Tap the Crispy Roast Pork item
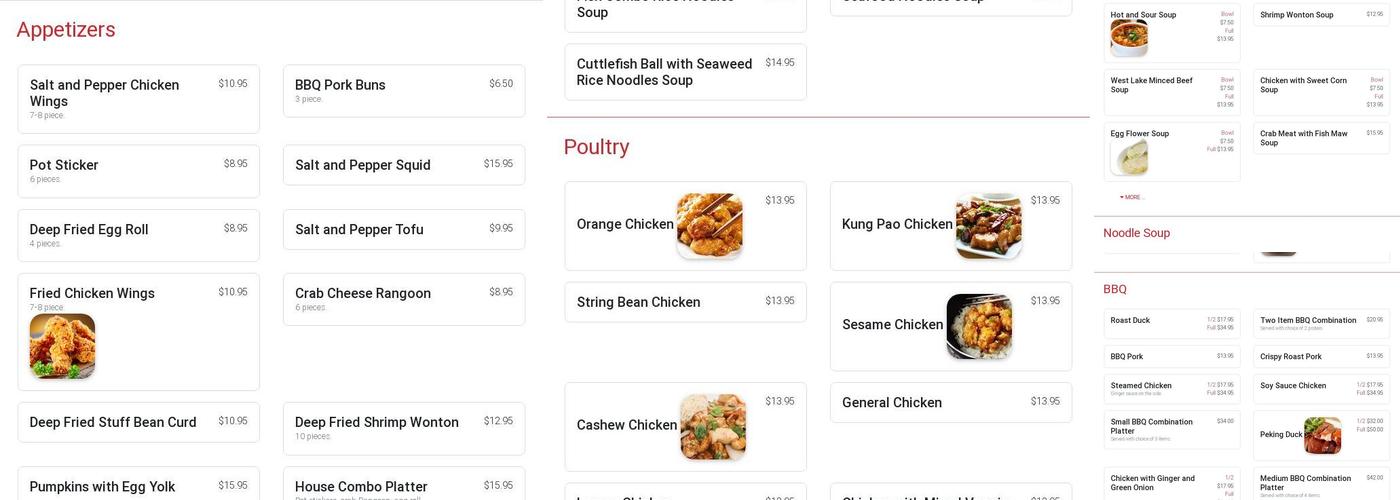Image resolution: width=1400 pixels, height=500 pixels. [1321, 357]
